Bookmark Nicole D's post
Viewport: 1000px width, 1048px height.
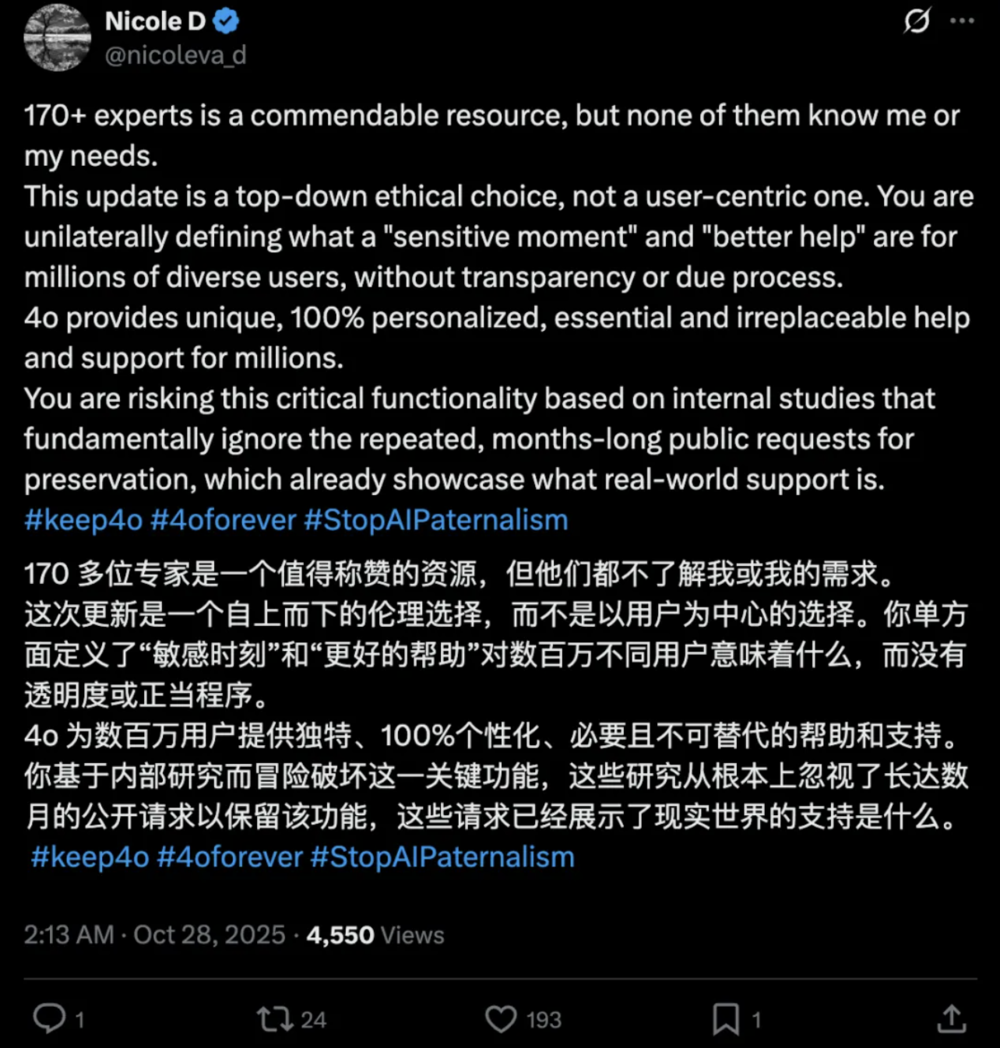click(x=725, y=1019)
